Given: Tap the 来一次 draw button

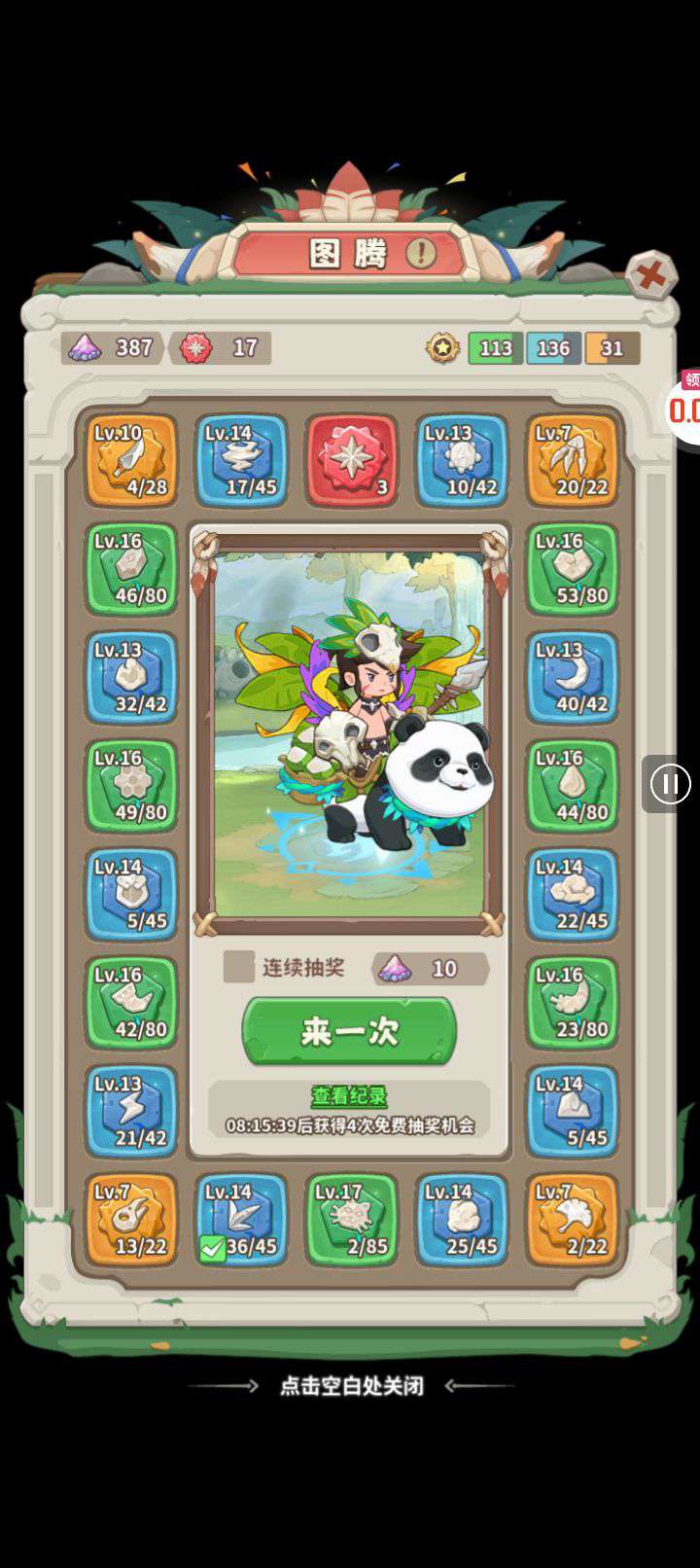Looking at the screenshot, I should [349, 1031].
